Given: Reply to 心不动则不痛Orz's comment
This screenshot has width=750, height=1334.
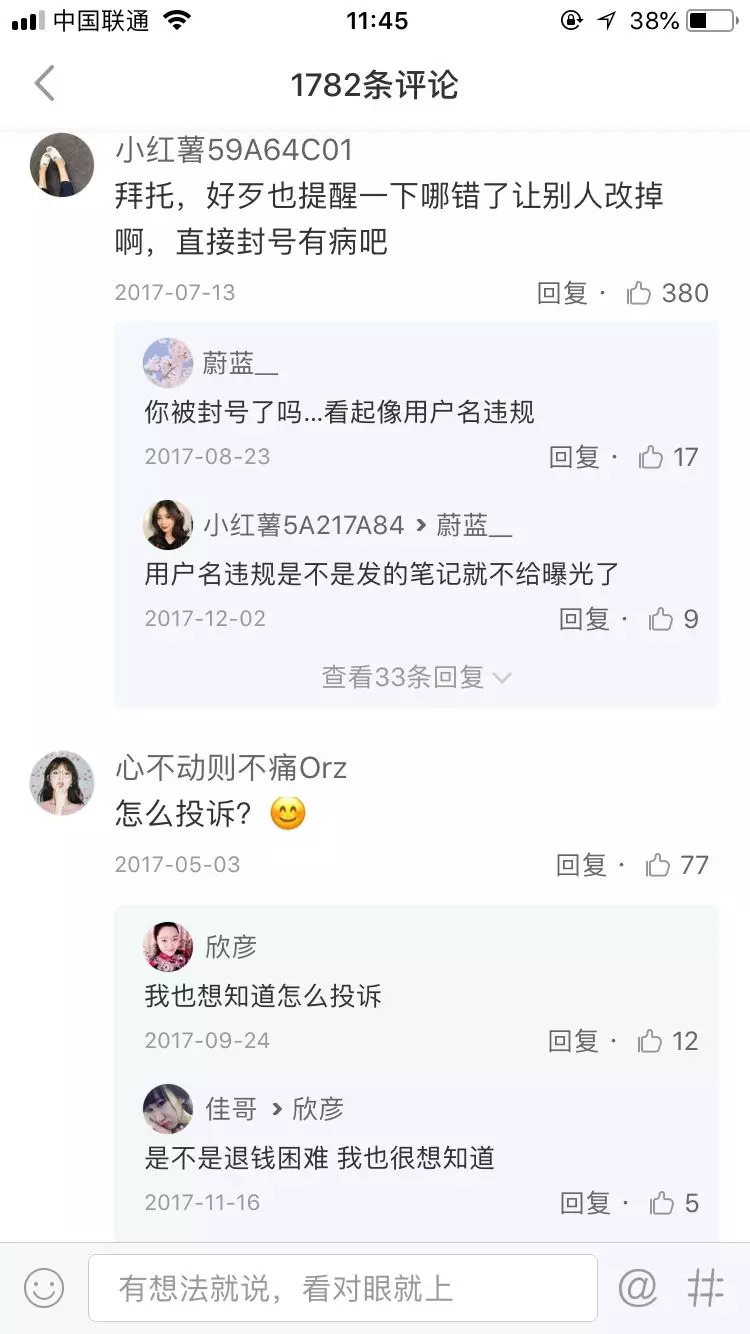Looking at the screenshot, I should click(x=582, y=865).
